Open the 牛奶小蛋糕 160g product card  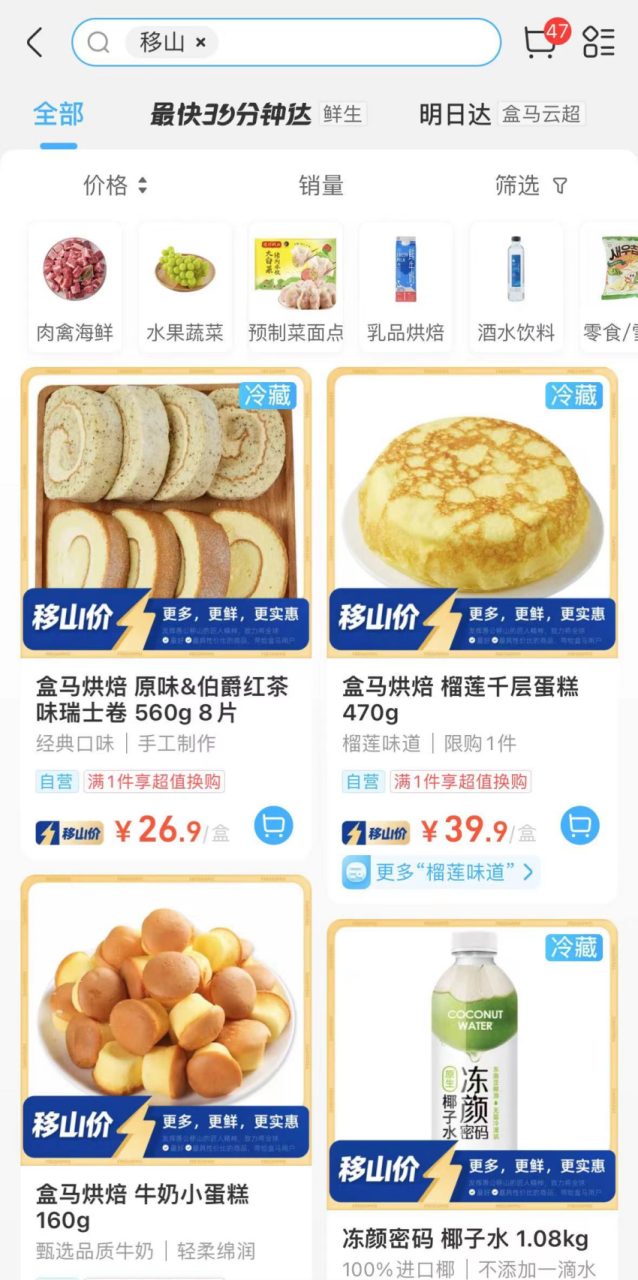coord(166,1070)
